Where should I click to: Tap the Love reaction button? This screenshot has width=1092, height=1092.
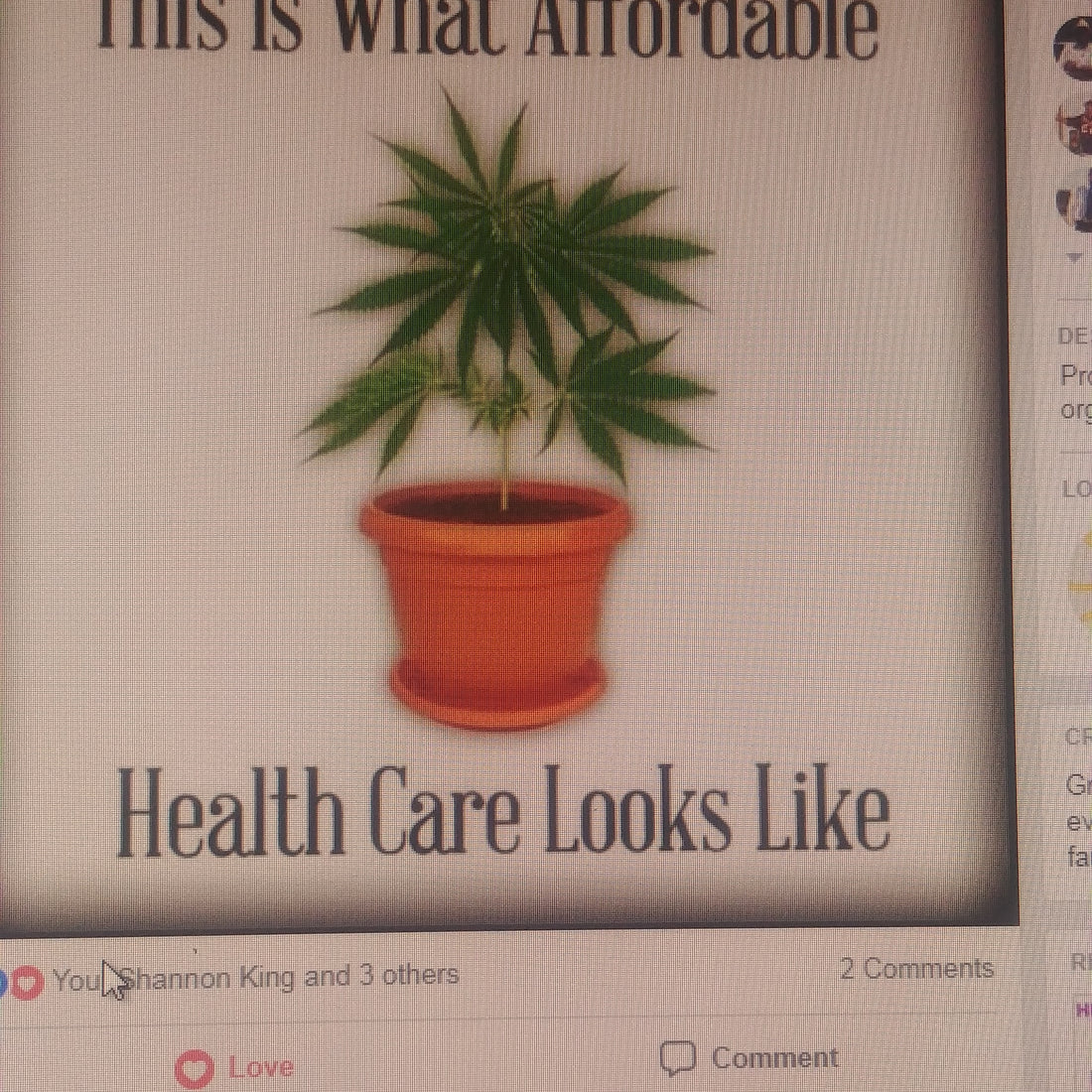[x=236, y=1067]
